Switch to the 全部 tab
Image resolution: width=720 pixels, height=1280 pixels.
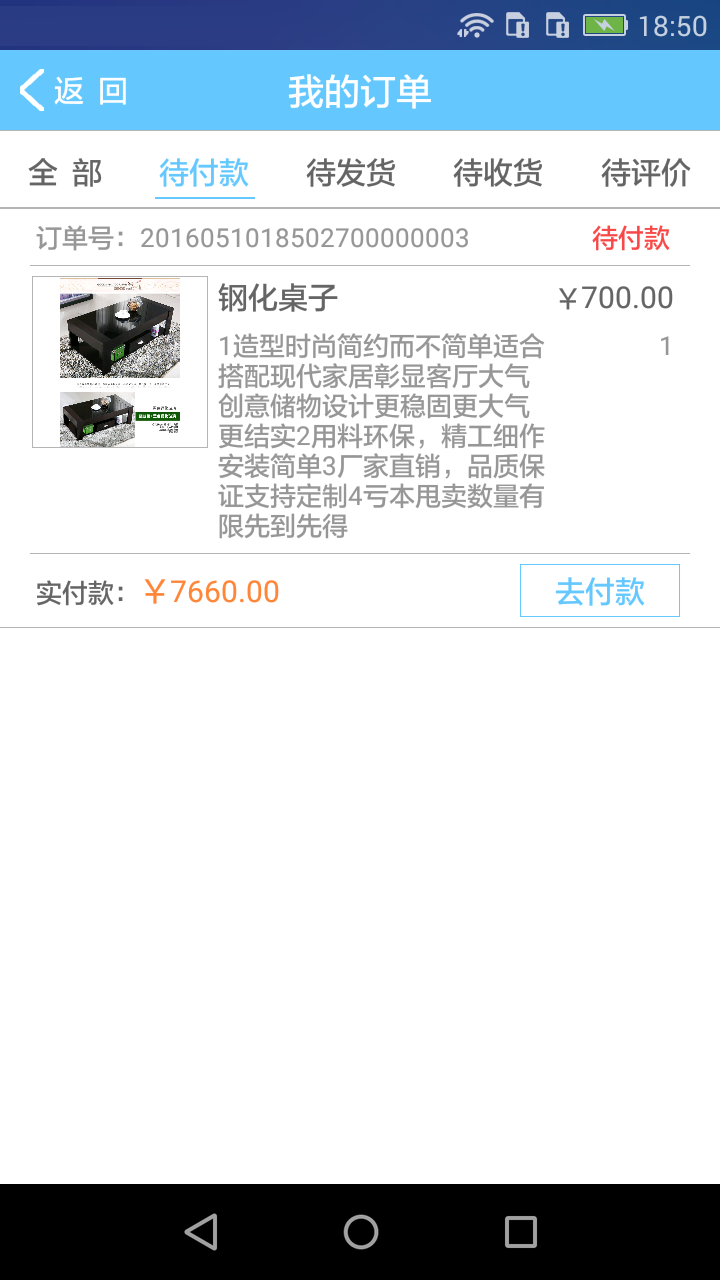[x=65, y=173]
